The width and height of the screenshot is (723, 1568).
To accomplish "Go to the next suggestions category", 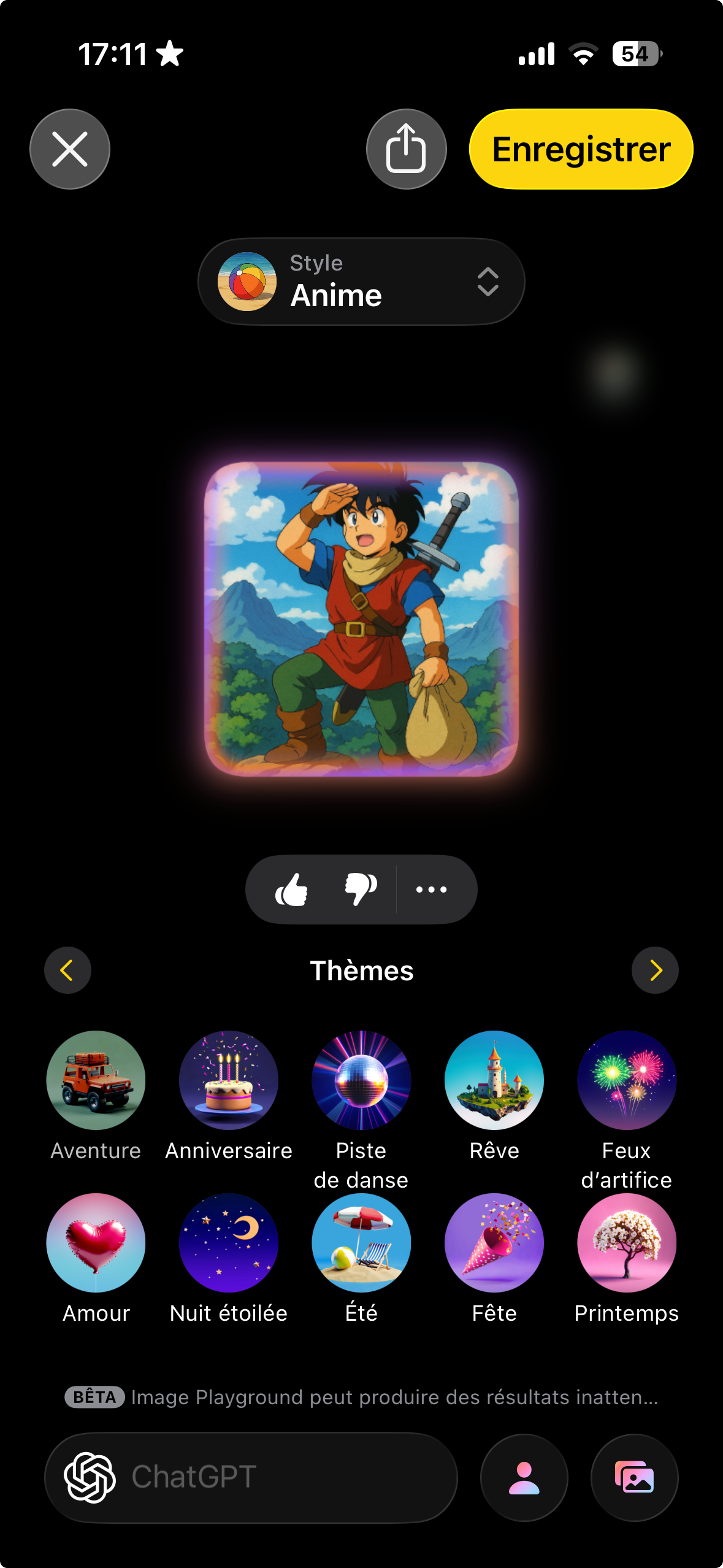I will pyautogui.click(x=655, y=970).
